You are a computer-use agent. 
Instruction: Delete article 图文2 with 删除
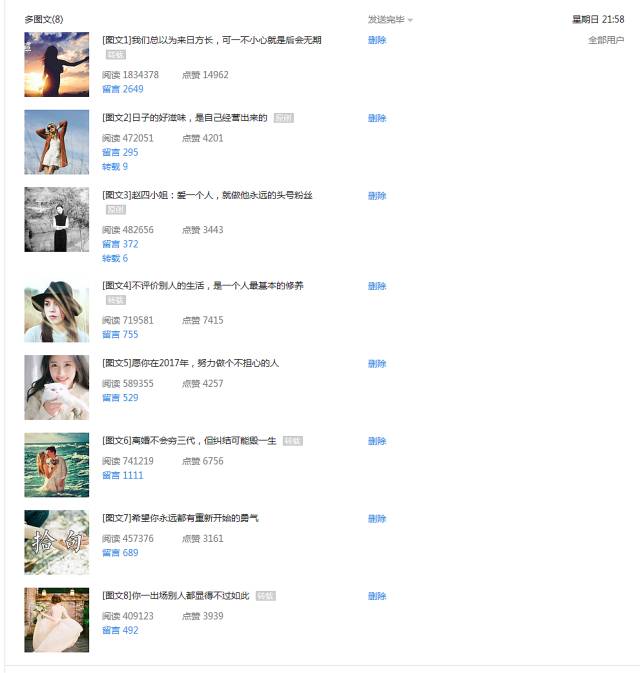coord(376,118)
